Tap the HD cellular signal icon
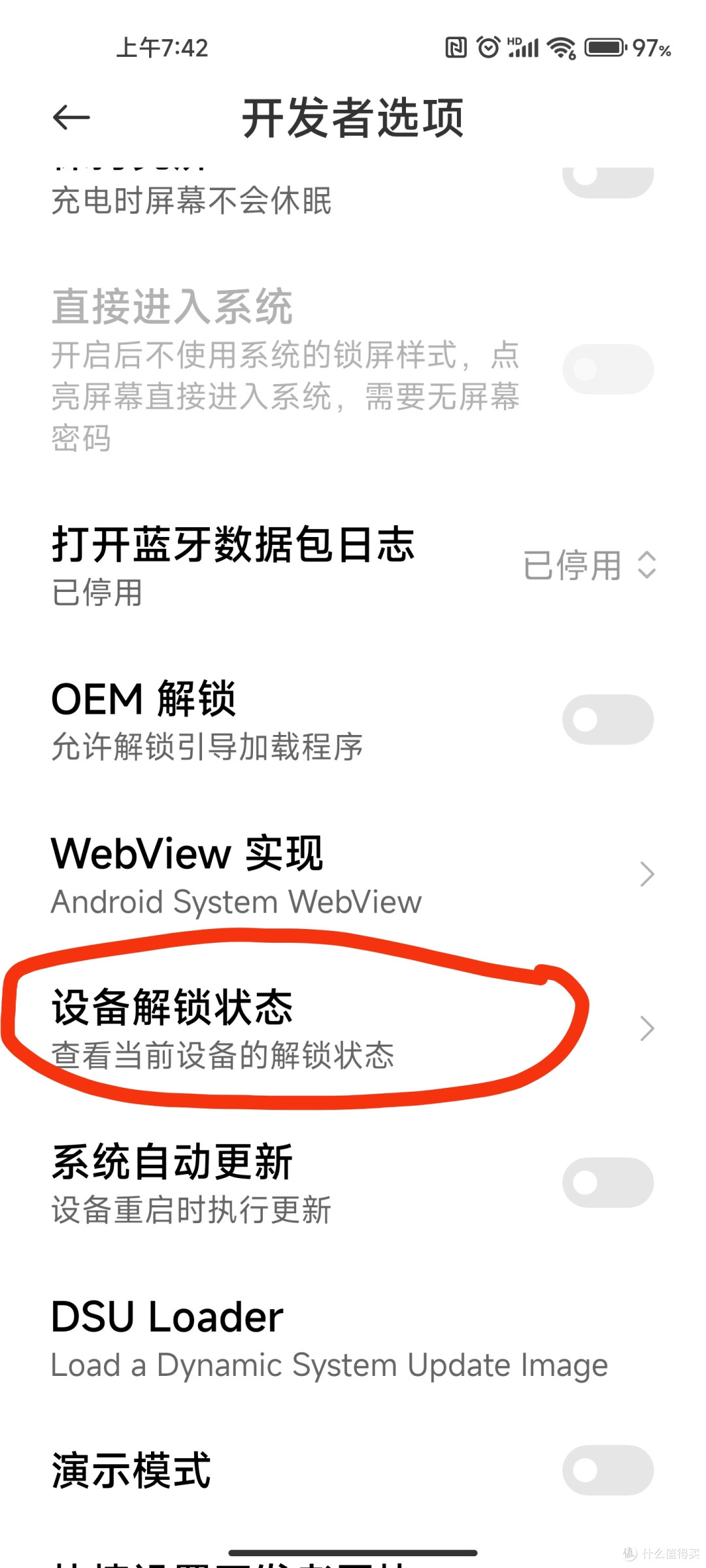The width and height of the screenshot is (706, 1568). click(523, 47)
